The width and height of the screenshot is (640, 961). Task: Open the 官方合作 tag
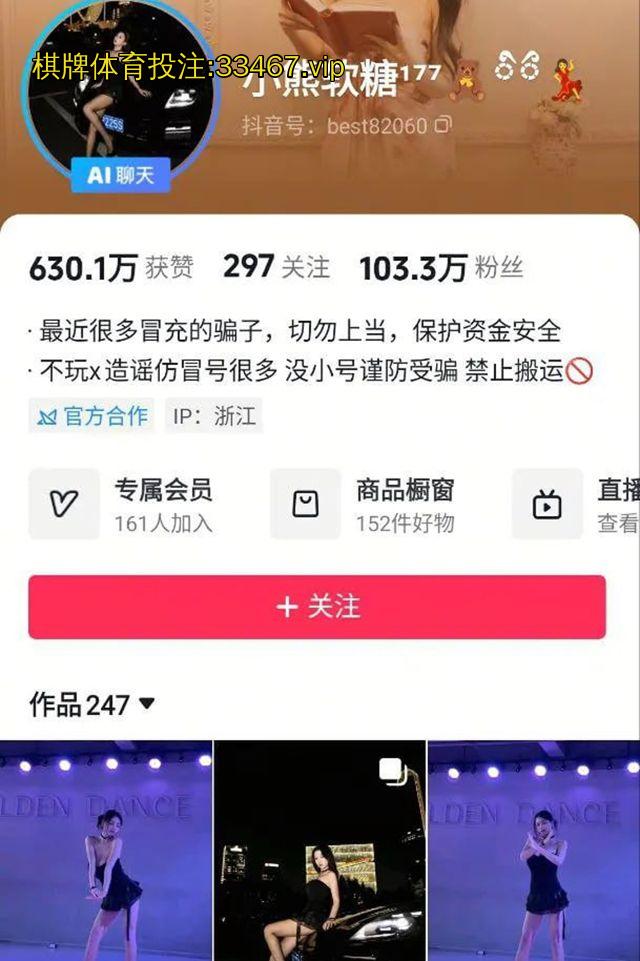[x=92, y=416]
